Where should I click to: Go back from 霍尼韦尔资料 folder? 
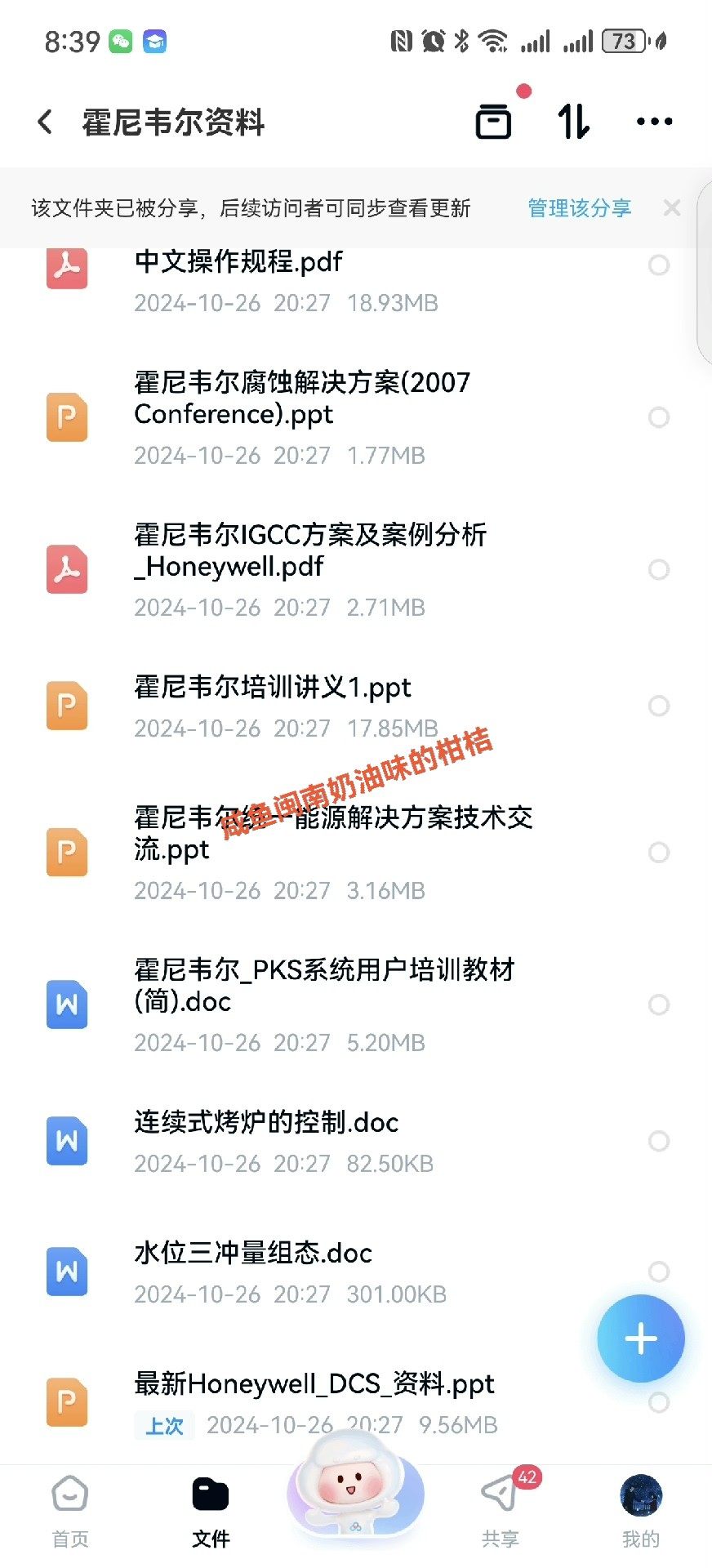tap(46, 122)
